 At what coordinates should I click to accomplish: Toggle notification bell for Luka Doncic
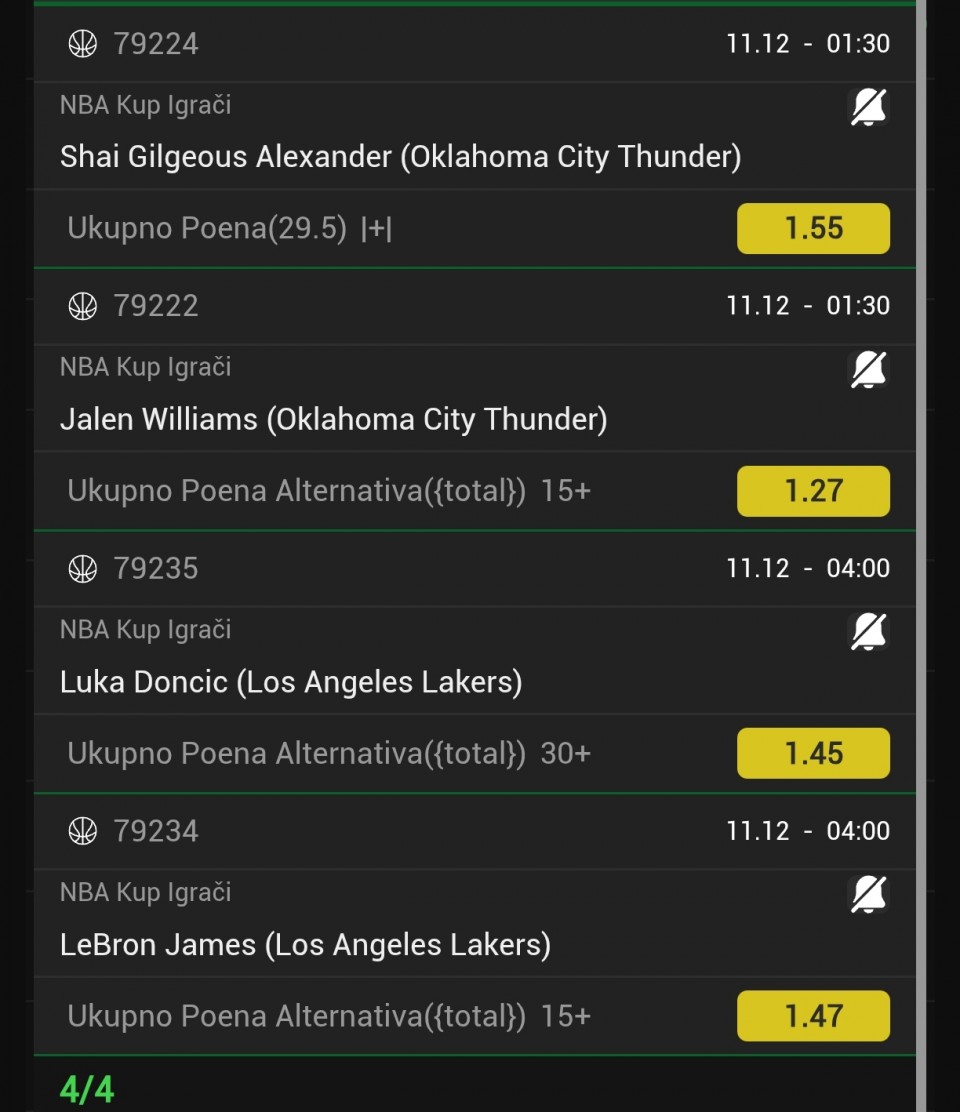click(x=868, y=632)
